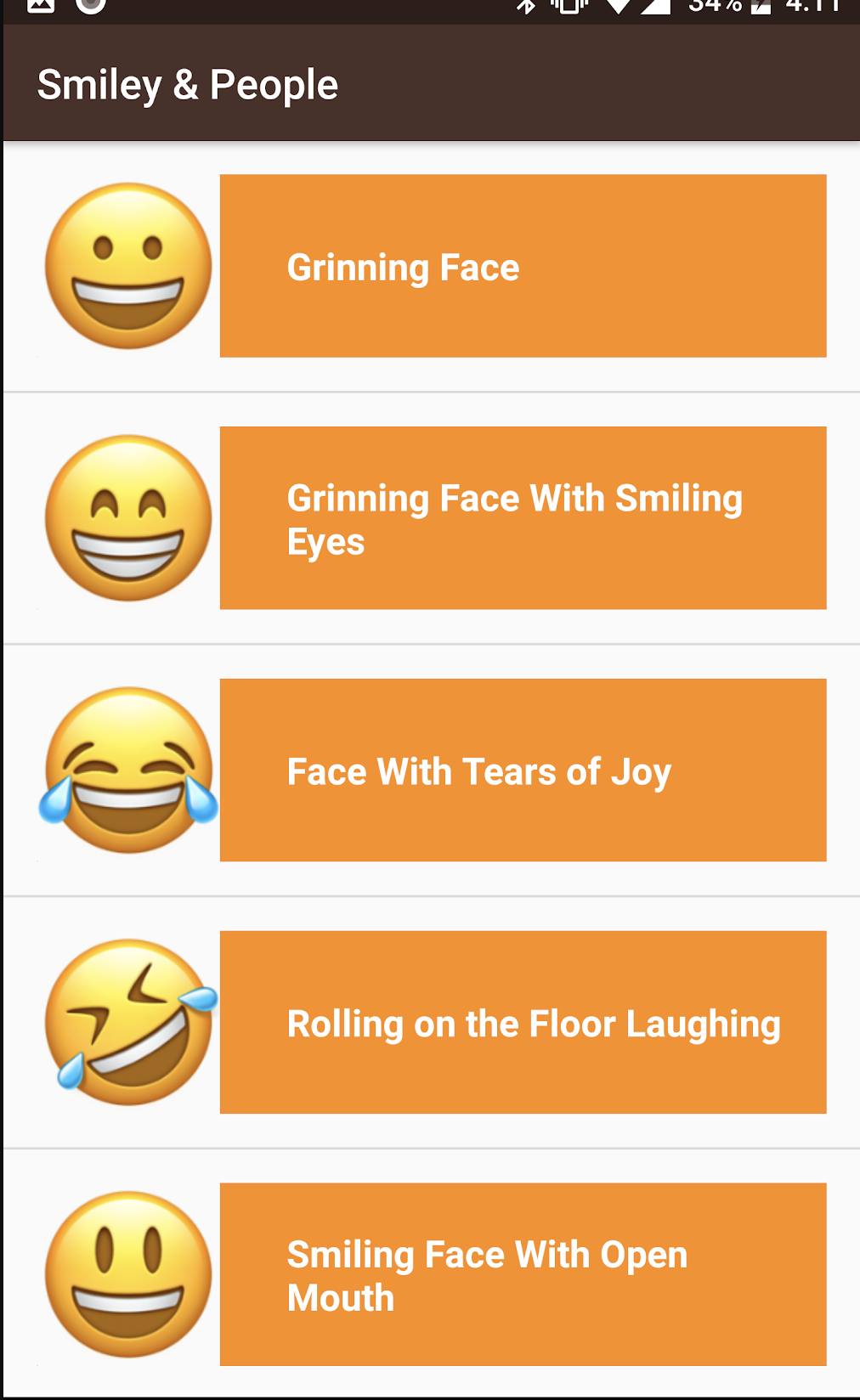Tap the Smiley & People header title

tap(188, 82)
